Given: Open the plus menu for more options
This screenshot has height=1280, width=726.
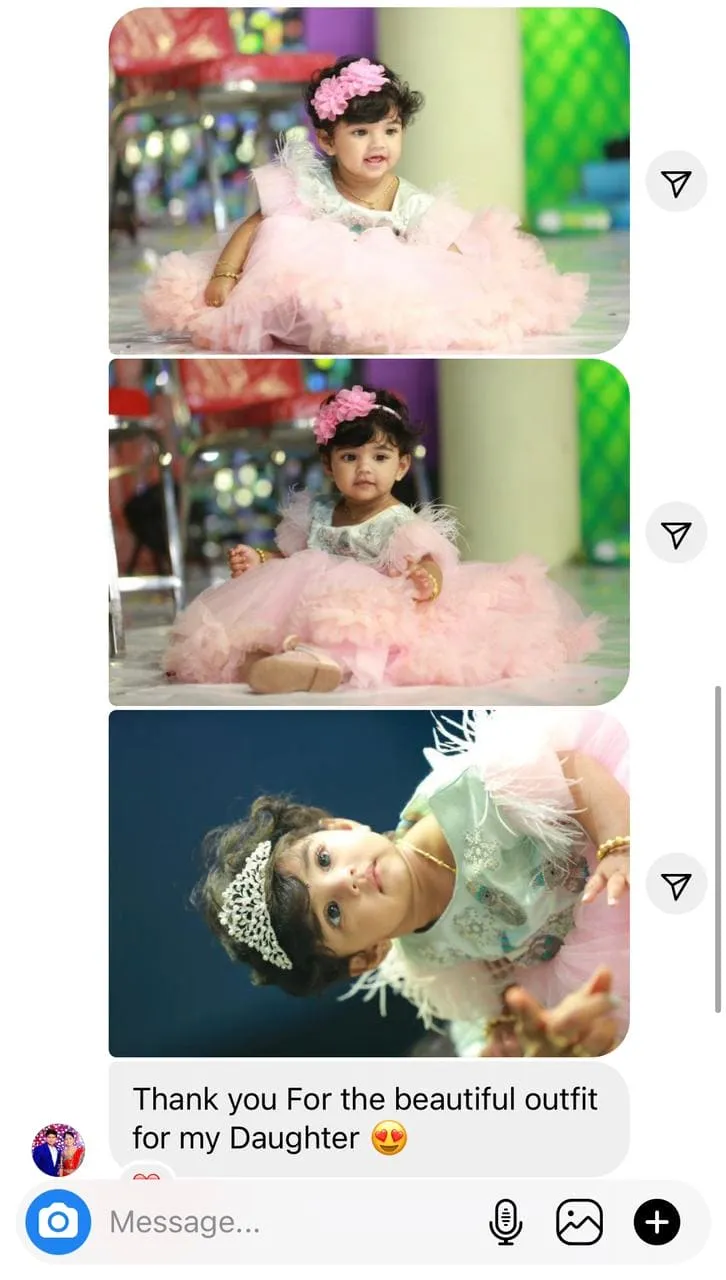Looking at the screenshot, I should click(657, 1222).
